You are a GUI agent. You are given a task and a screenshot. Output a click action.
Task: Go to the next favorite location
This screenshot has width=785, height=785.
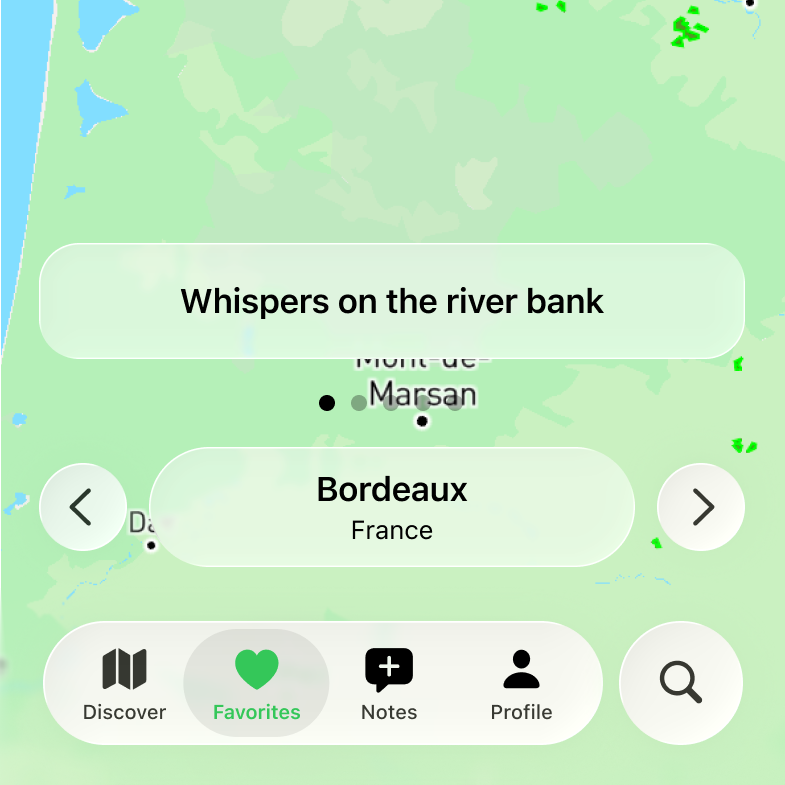tap(701, 507)
